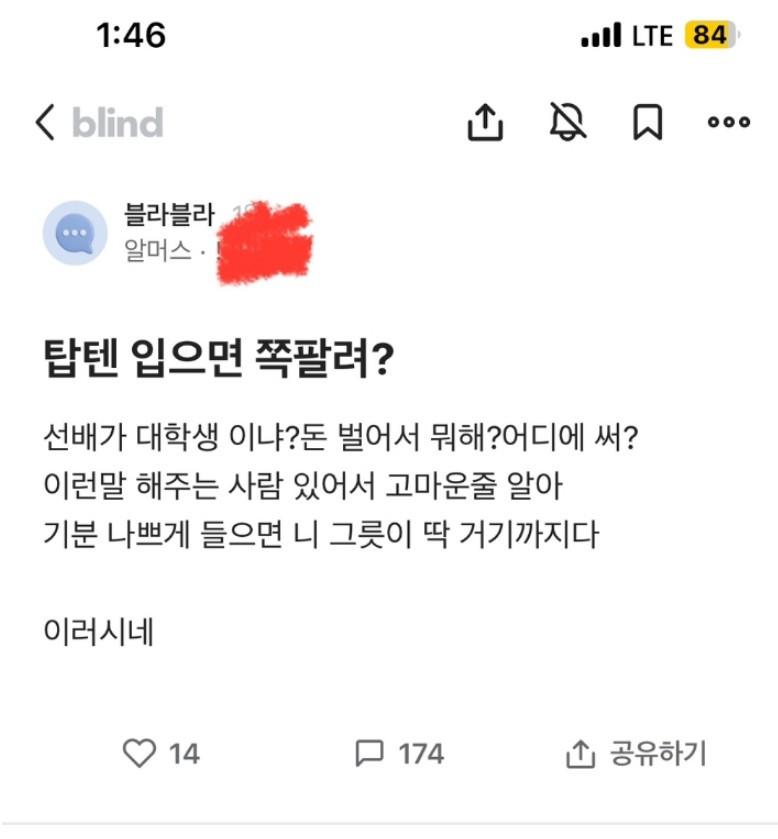Mute notifications with the bell icon
The height and width of the screenshot is (839, 778).
pyautogui.click(x=568, y=123)
